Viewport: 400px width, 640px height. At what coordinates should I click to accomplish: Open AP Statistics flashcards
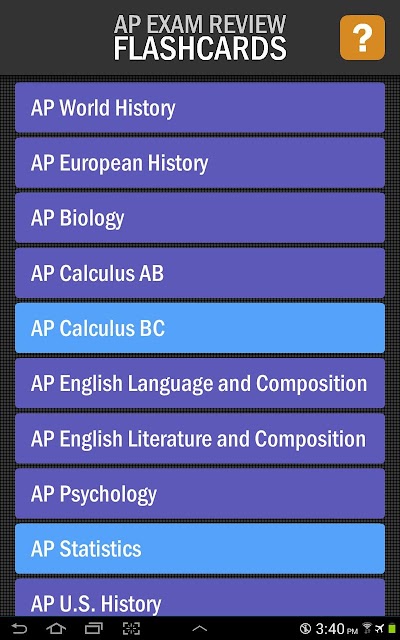200,549
